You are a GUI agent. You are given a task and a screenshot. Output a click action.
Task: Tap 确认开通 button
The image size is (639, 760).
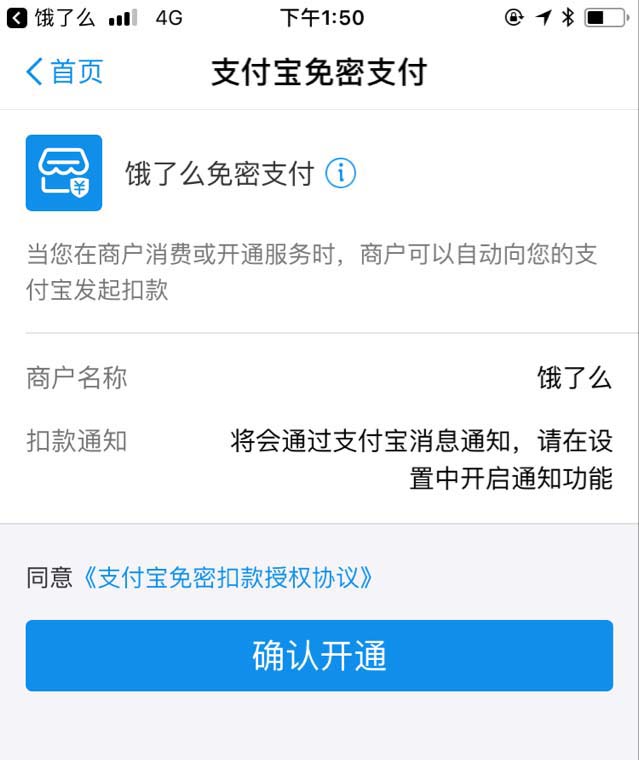[x=319, y=656]
